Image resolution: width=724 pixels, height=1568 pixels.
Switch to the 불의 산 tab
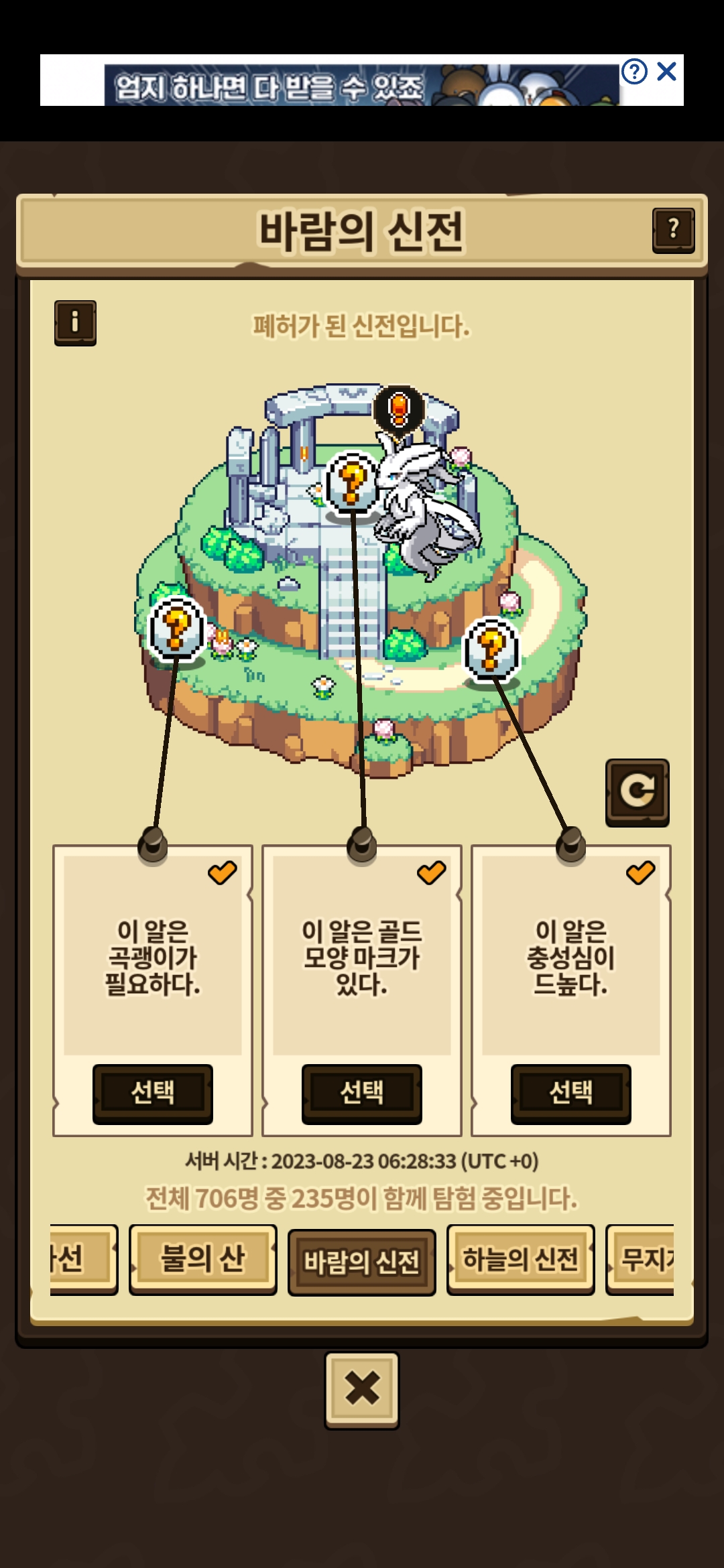[x=202, y=1259]
